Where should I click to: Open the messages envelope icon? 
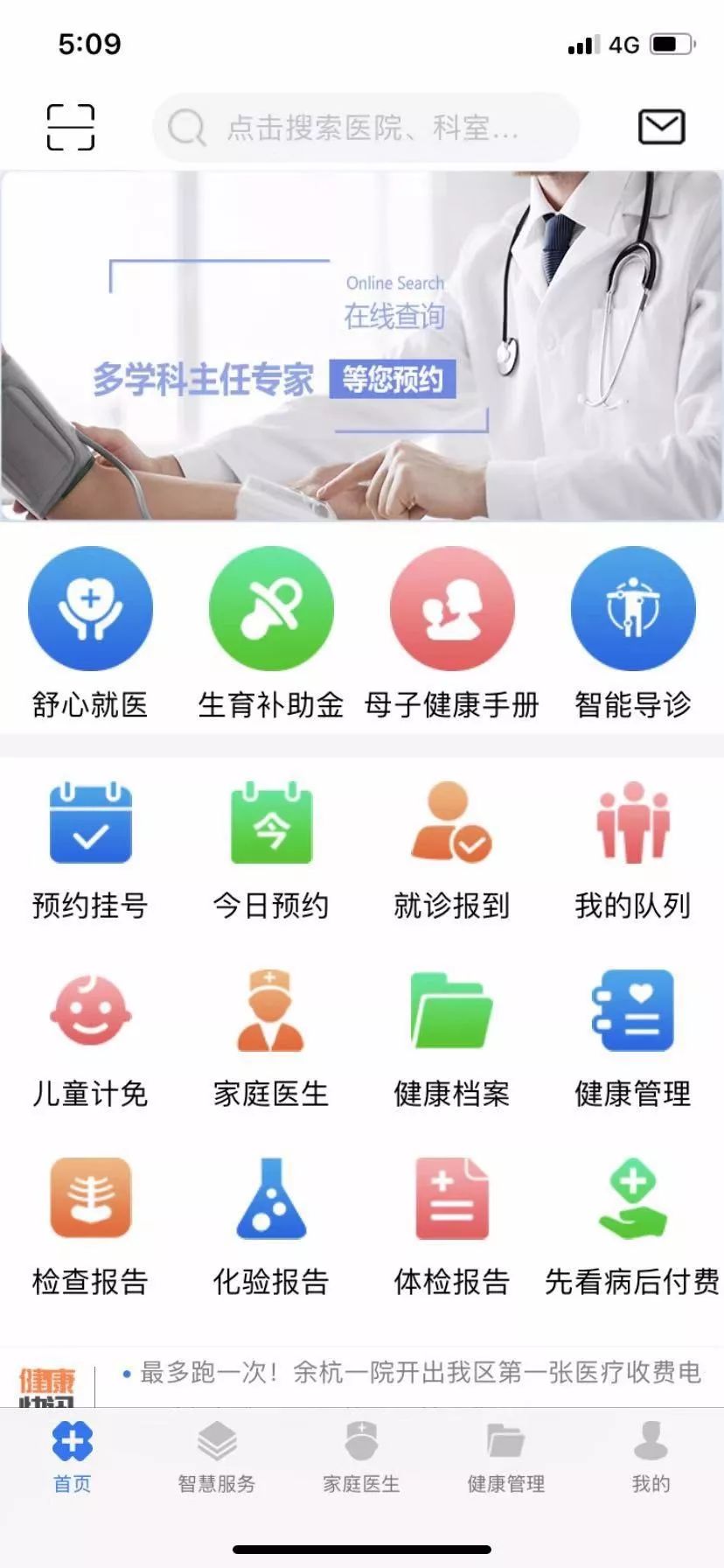point(662,126)
